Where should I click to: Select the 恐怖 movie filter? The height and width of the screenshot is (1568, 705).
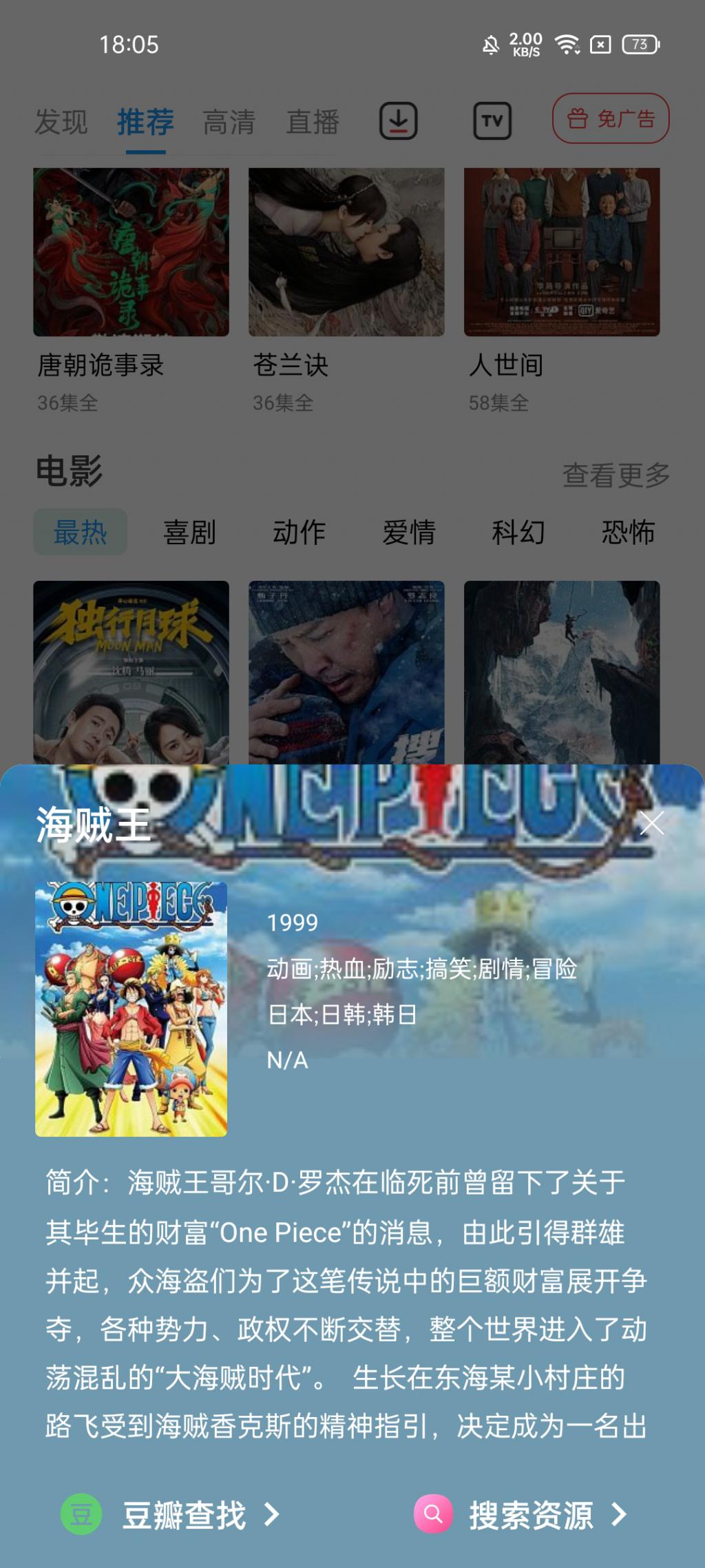pyautogui.click(x=628, y=532)
